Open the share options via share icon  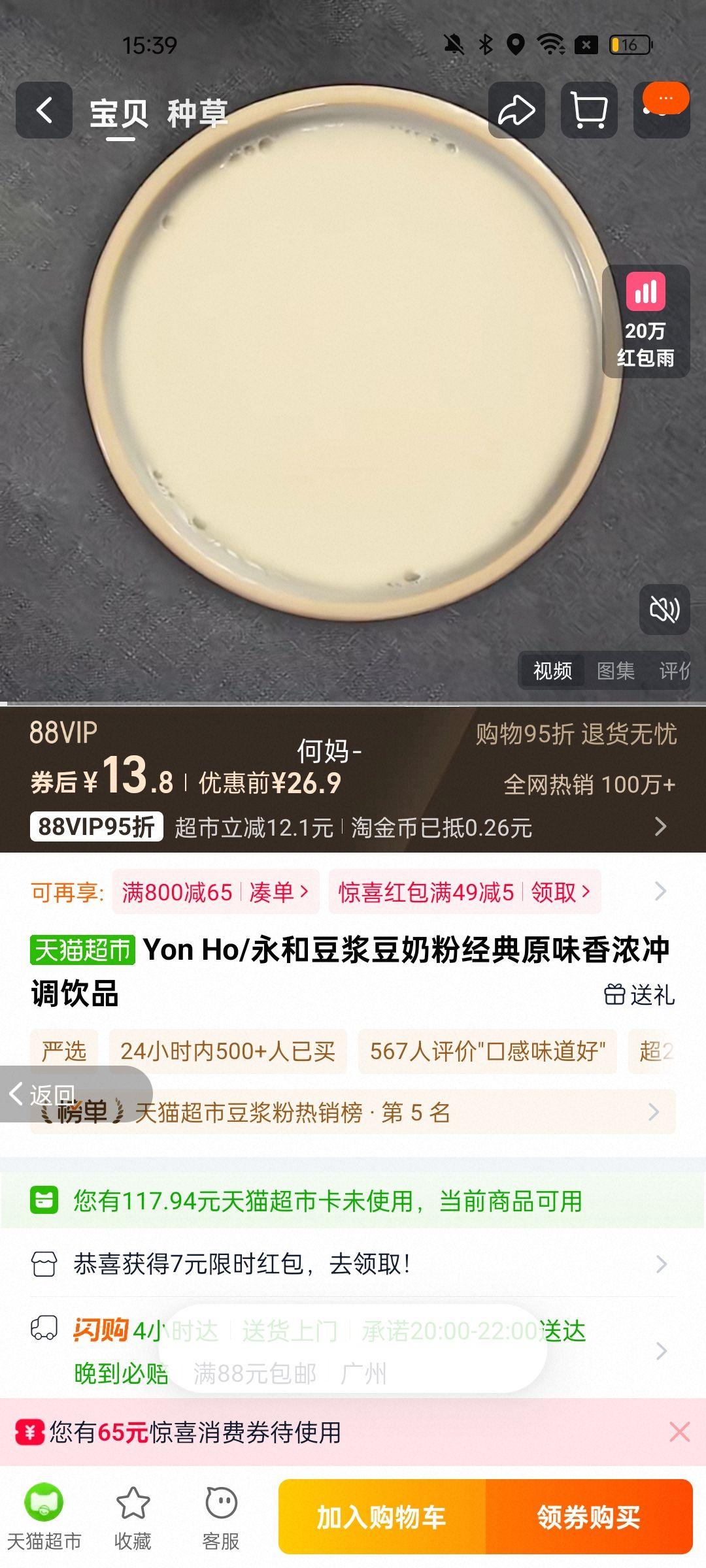(518, 110)
